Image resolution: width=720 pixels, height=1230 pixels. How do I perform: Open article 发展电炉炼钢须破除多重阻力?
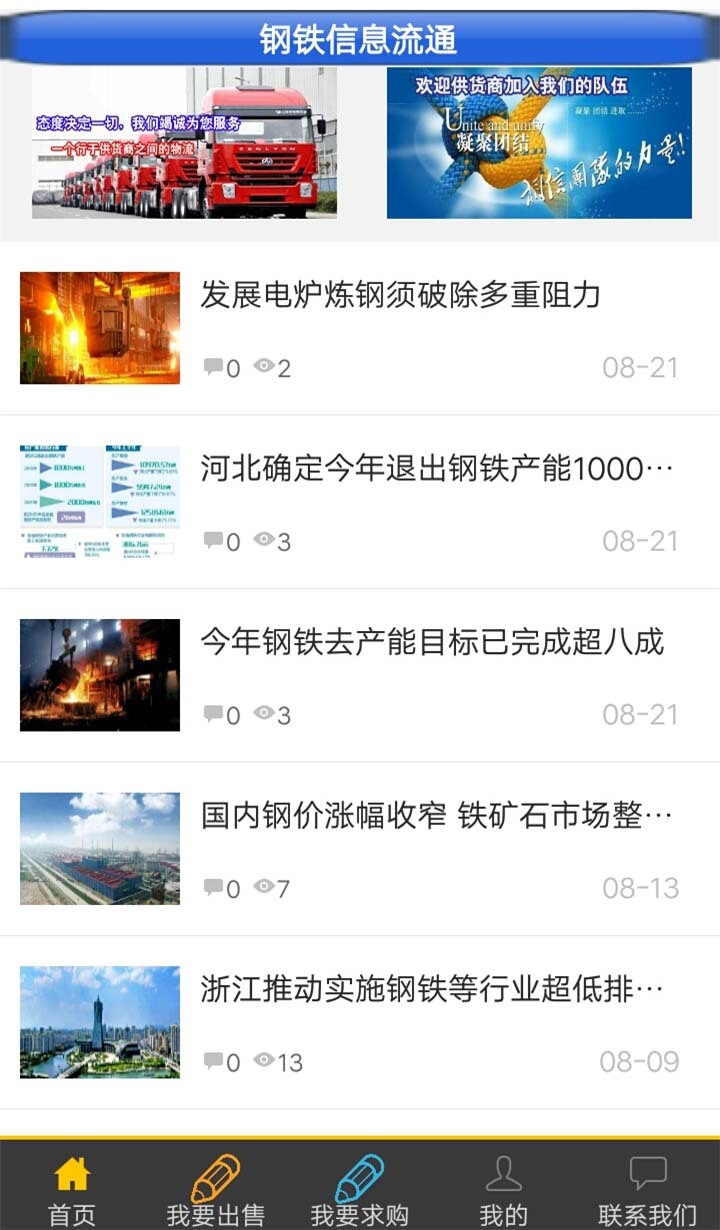pos(400,295)
